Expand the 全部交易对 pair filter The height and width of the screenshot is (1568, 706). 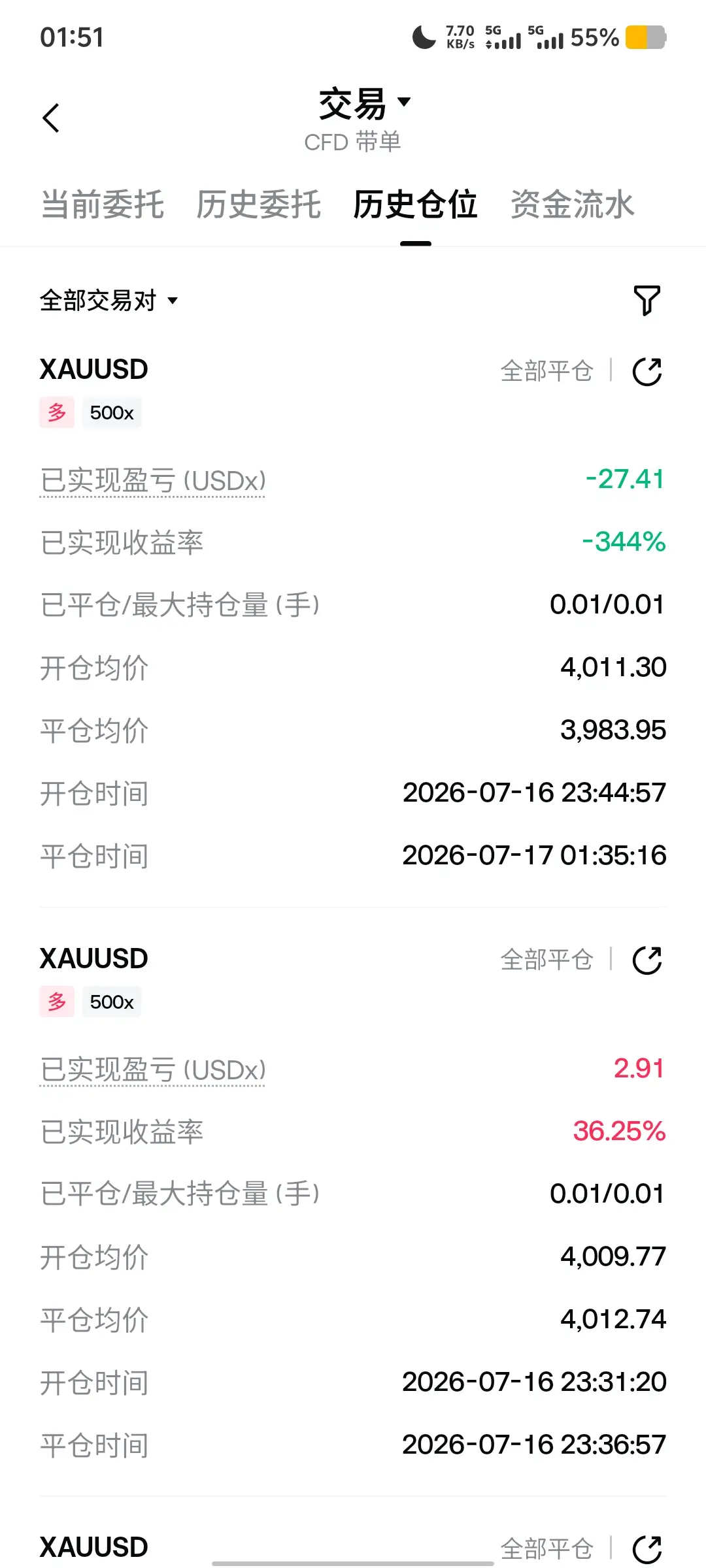point(109,301)
